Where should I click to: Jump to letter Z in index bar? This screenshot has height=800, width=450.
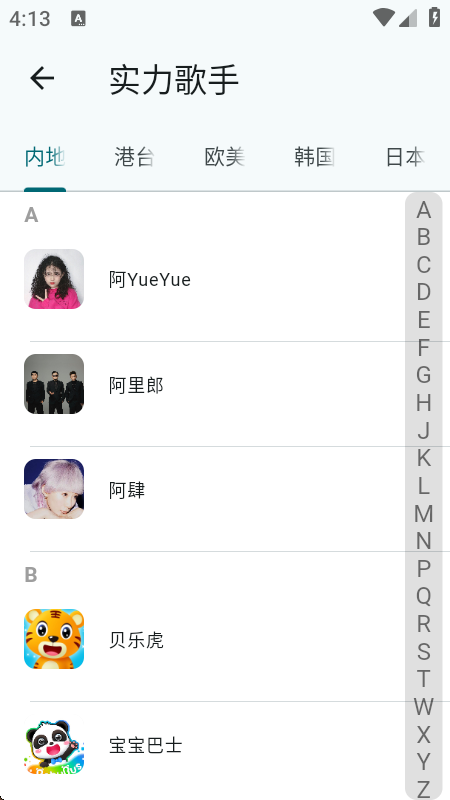pos(423,789)
